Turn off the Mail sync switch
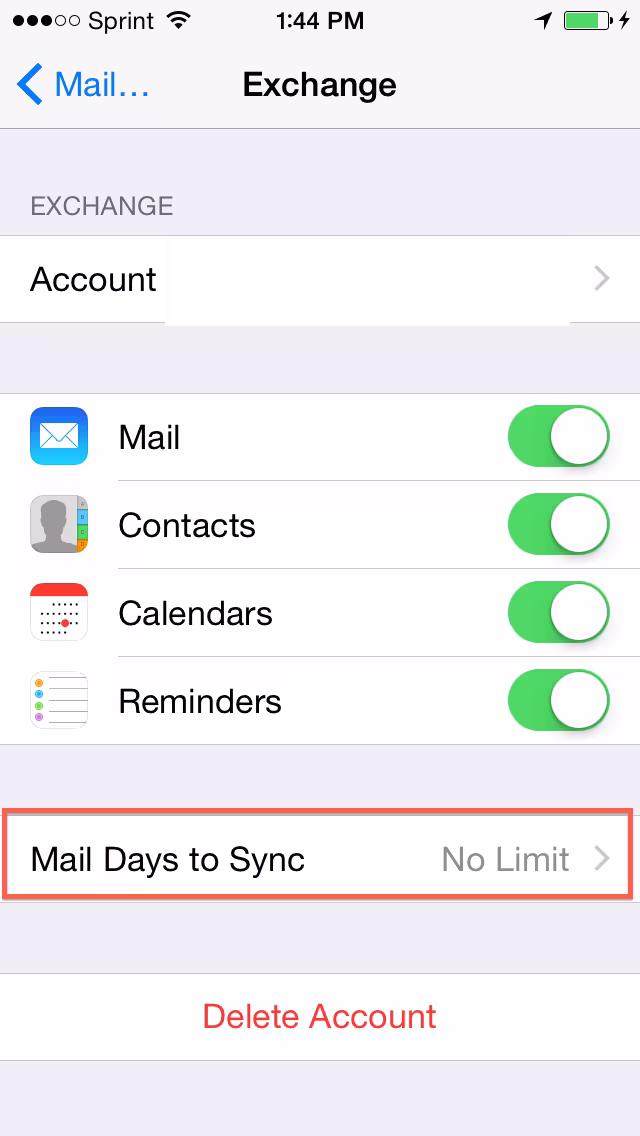Viewport: 640px width, 1136px height. [558, 437]
